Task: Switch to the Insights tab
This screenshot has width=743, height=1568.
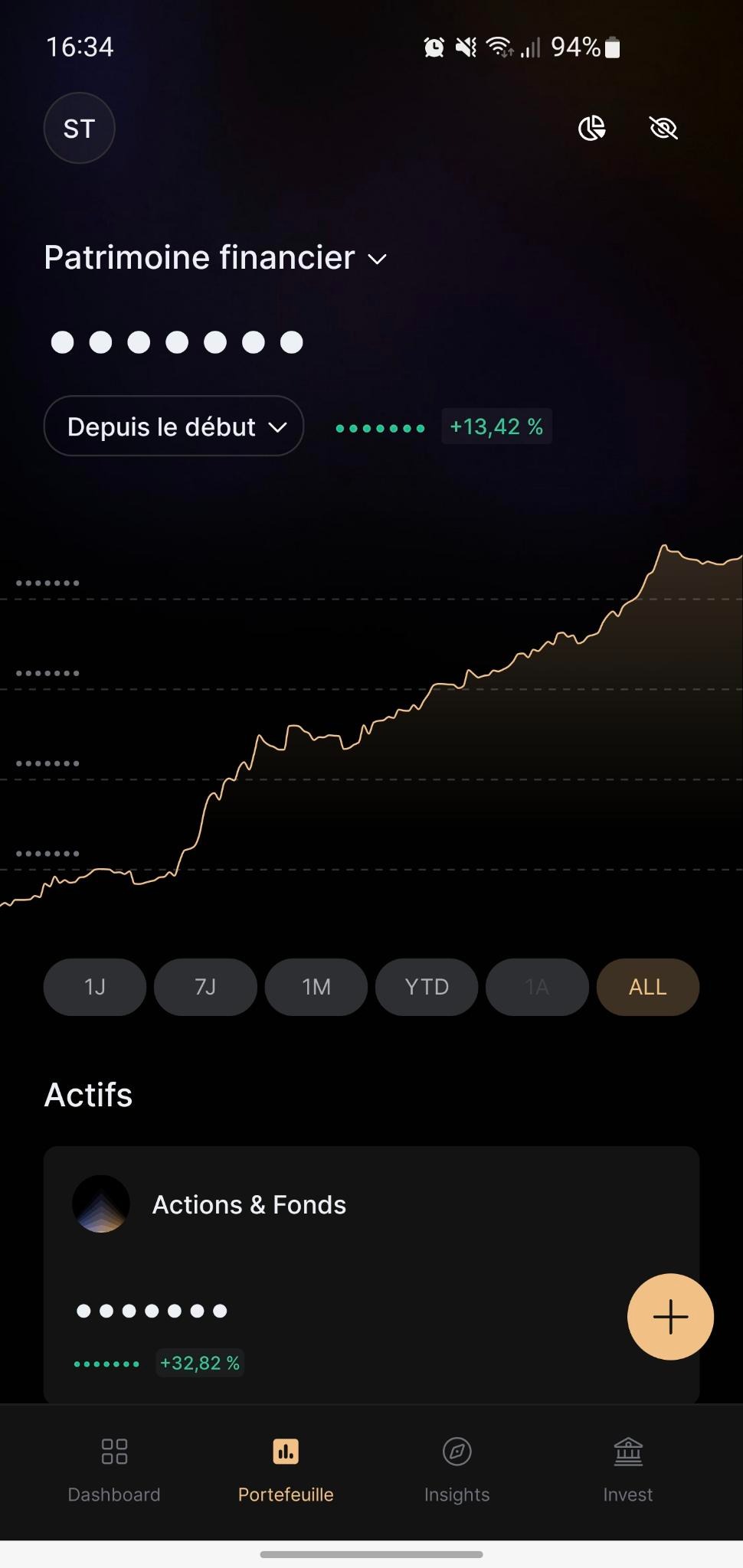Action: pyautogui.click(x=457, y=1470)
